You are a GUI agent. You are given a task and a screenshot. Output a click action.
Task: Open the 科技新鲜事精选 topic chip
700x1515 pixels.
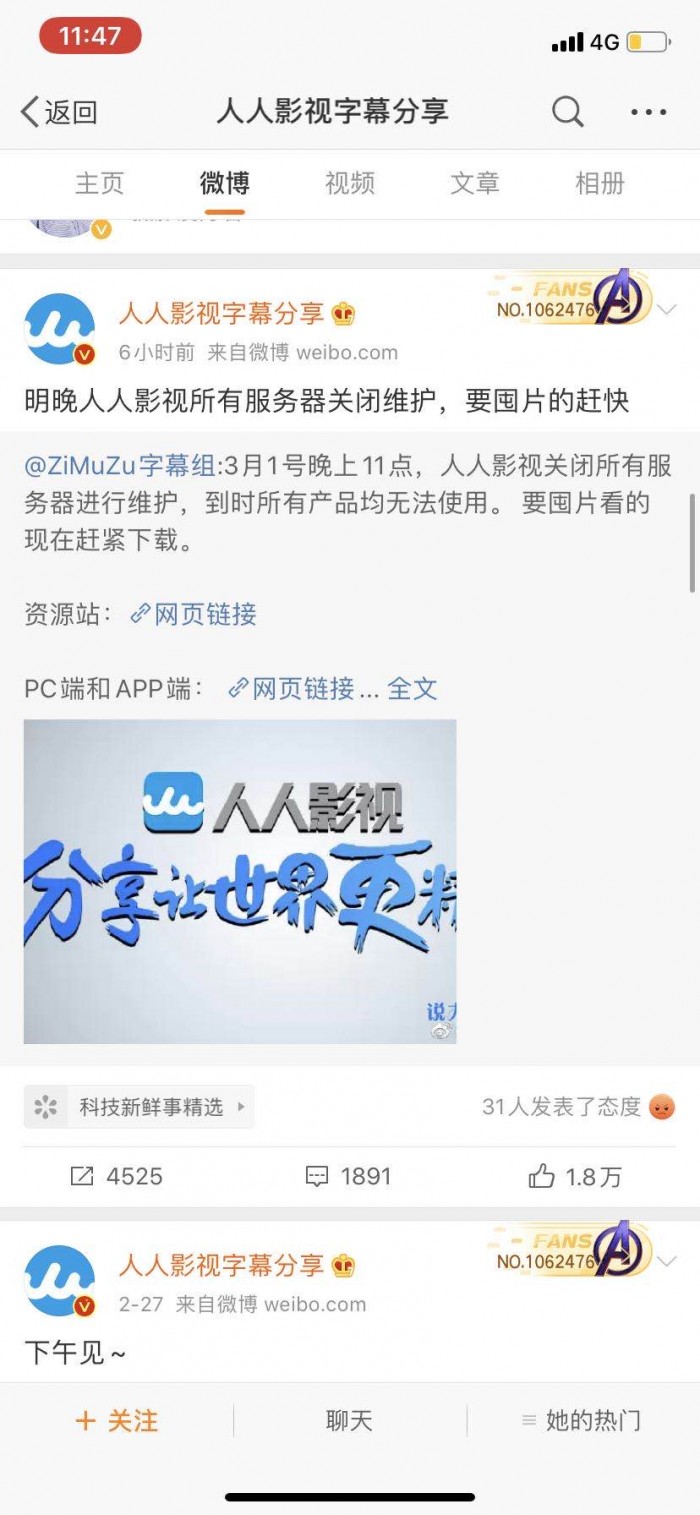coord(140,1107)
